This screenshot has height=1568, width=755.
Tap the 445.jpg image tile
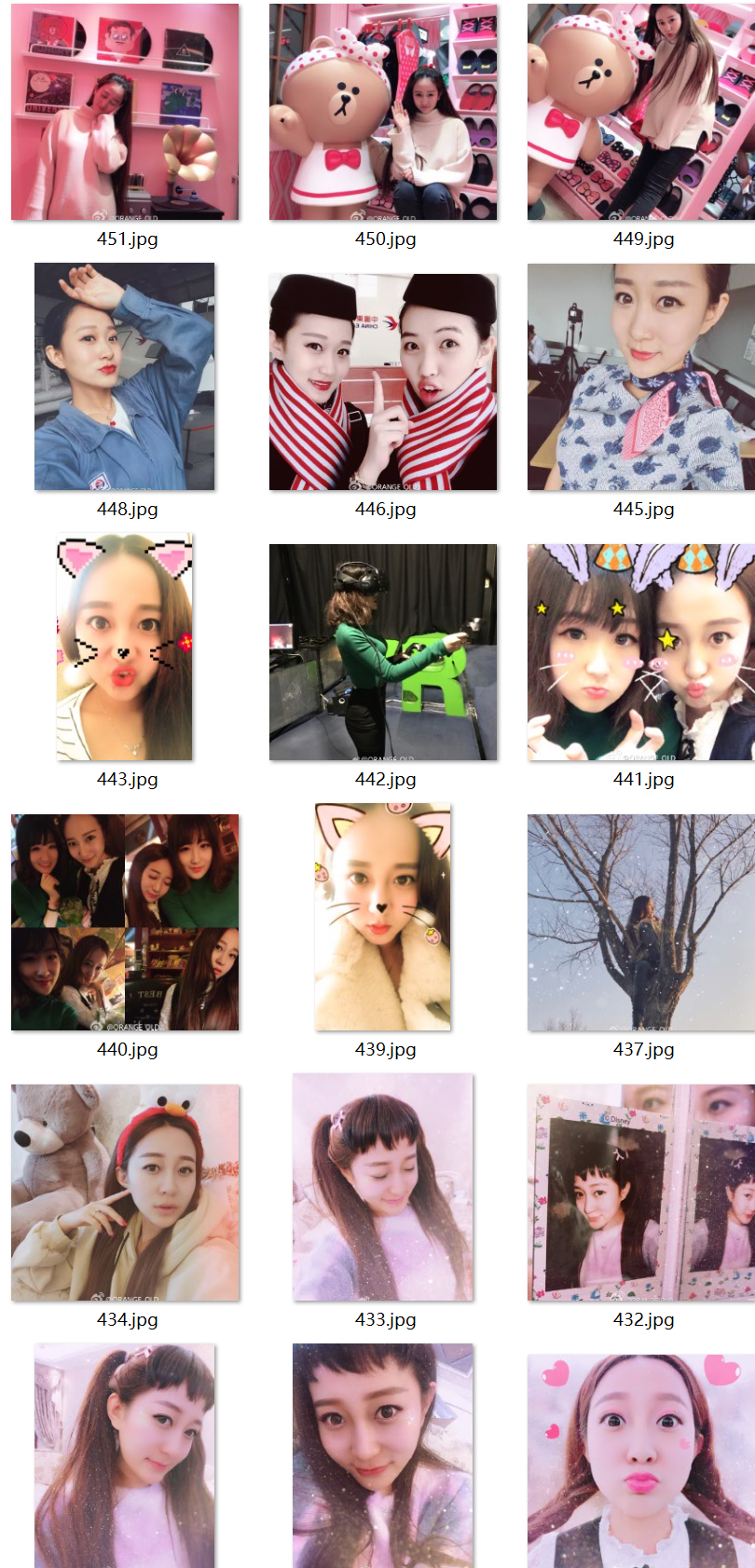[x=641, y=376]
